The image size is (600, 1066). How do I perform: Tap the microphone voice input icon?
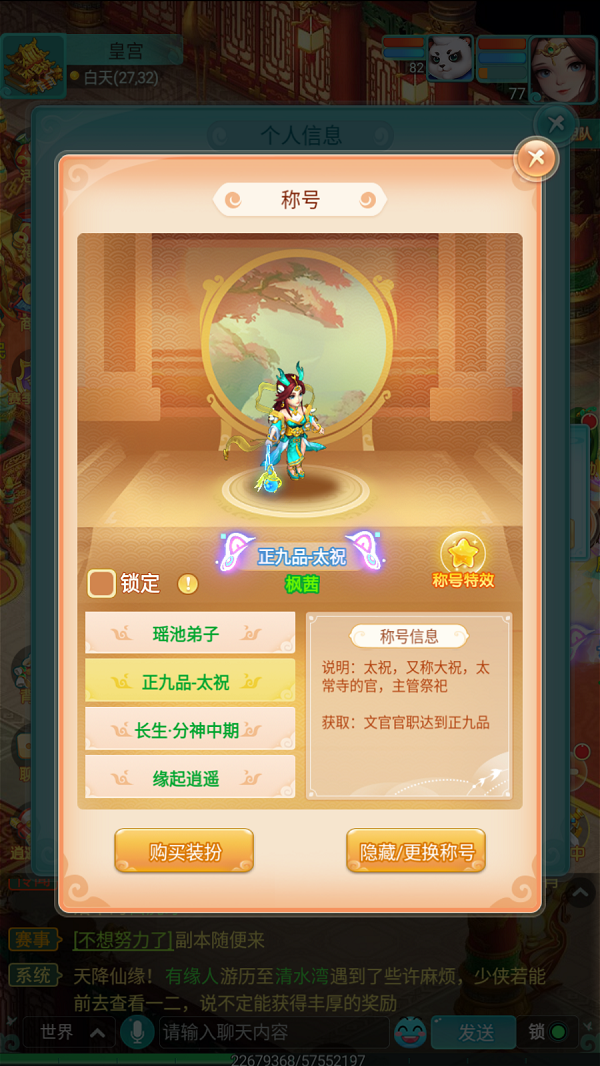(x=137, y=1032)
